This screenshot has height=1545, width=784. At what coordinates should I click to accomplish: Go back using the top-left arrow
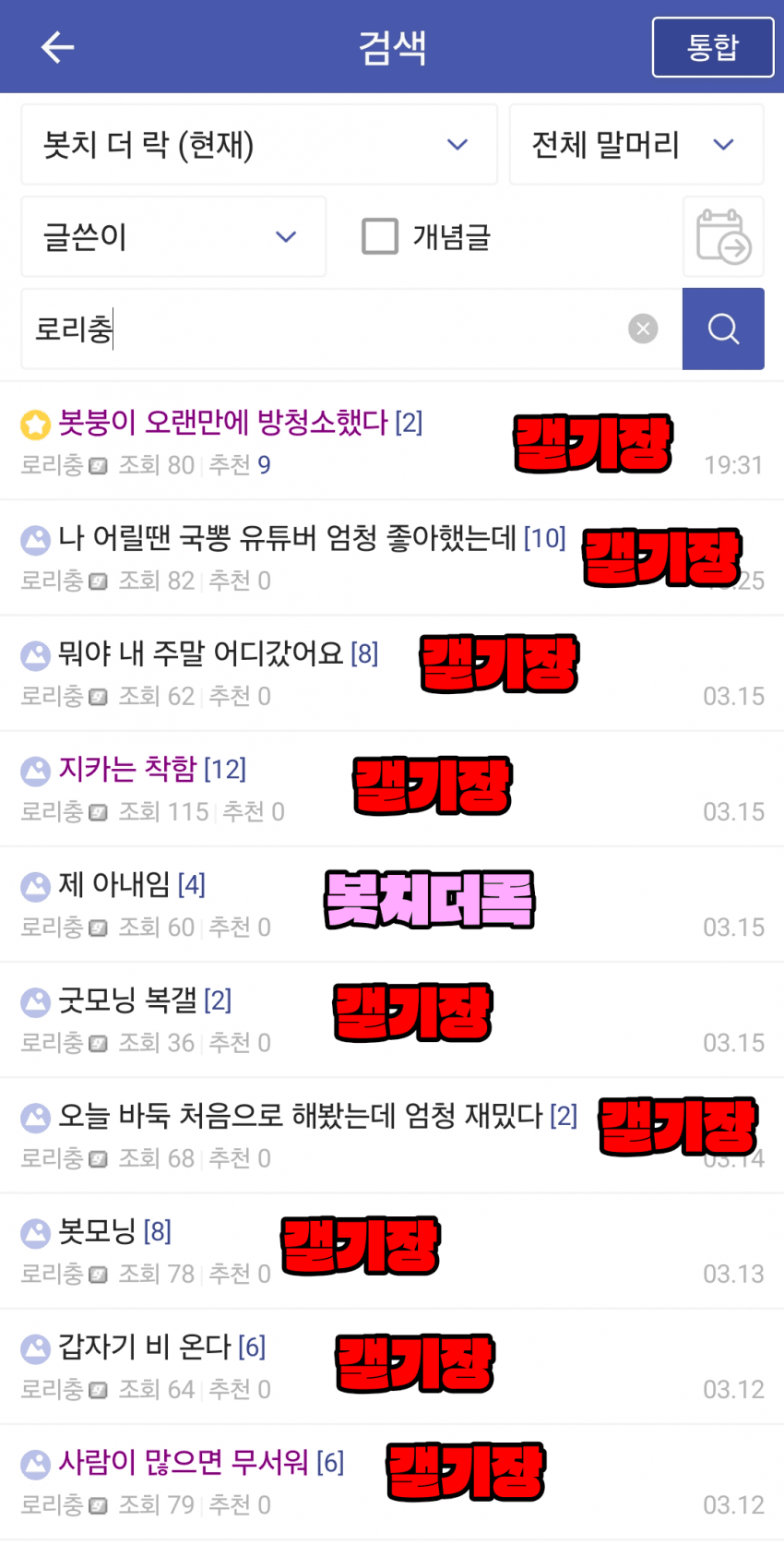[x=57, y=47]
